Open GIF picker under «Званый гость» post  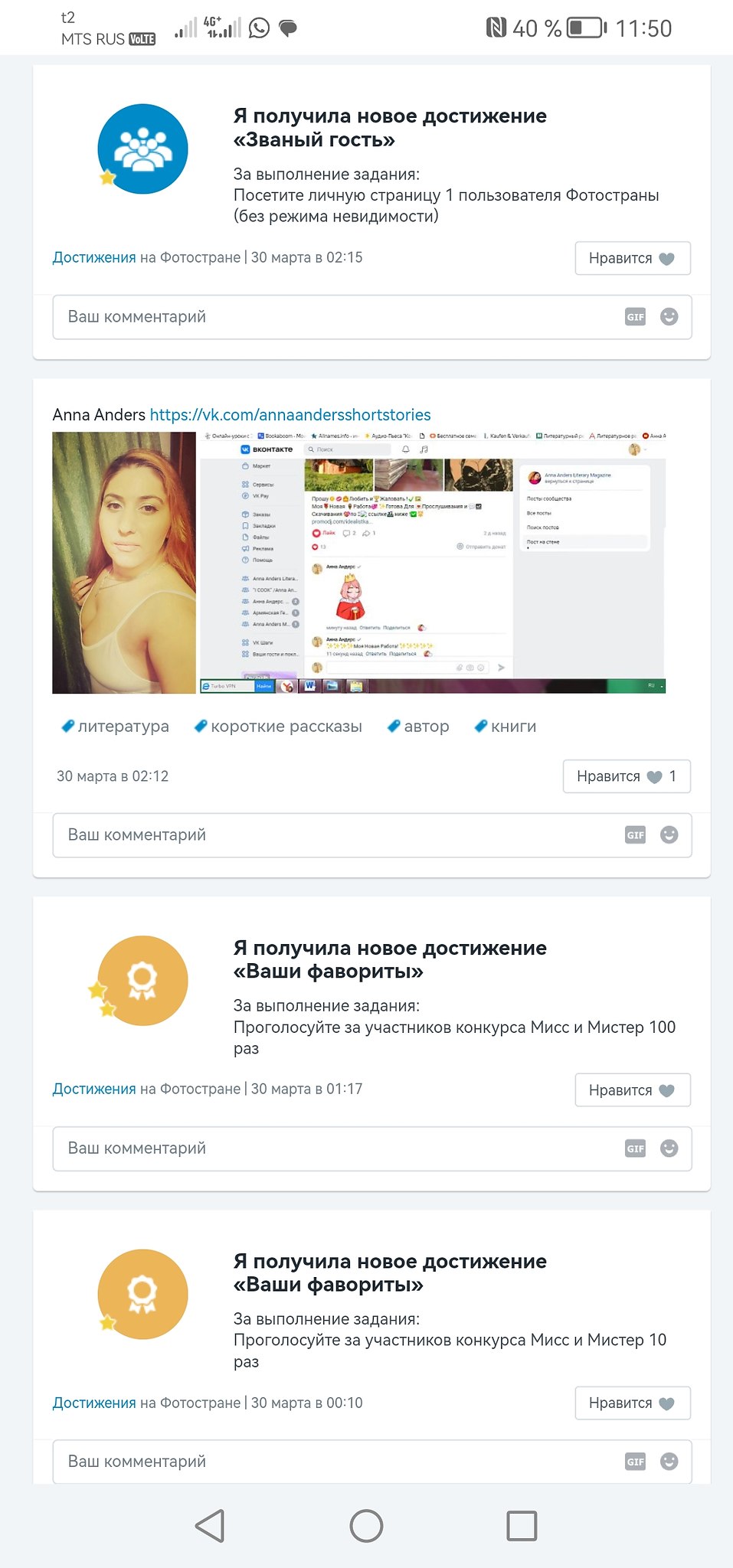pos(635,317)
